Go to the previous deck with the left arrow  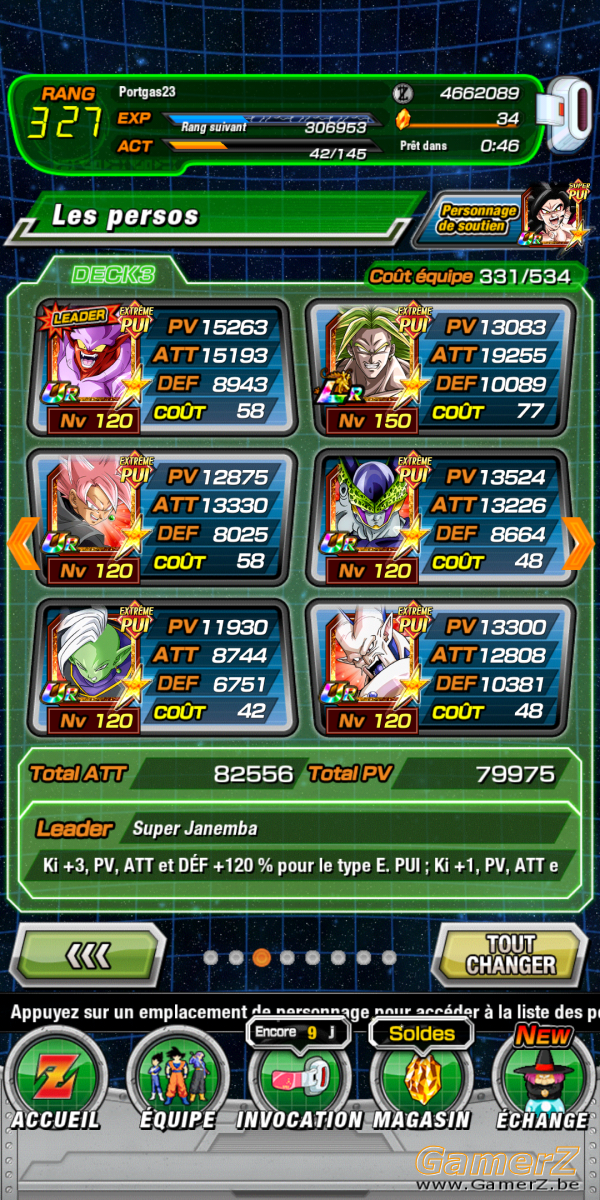click(22, 543)
